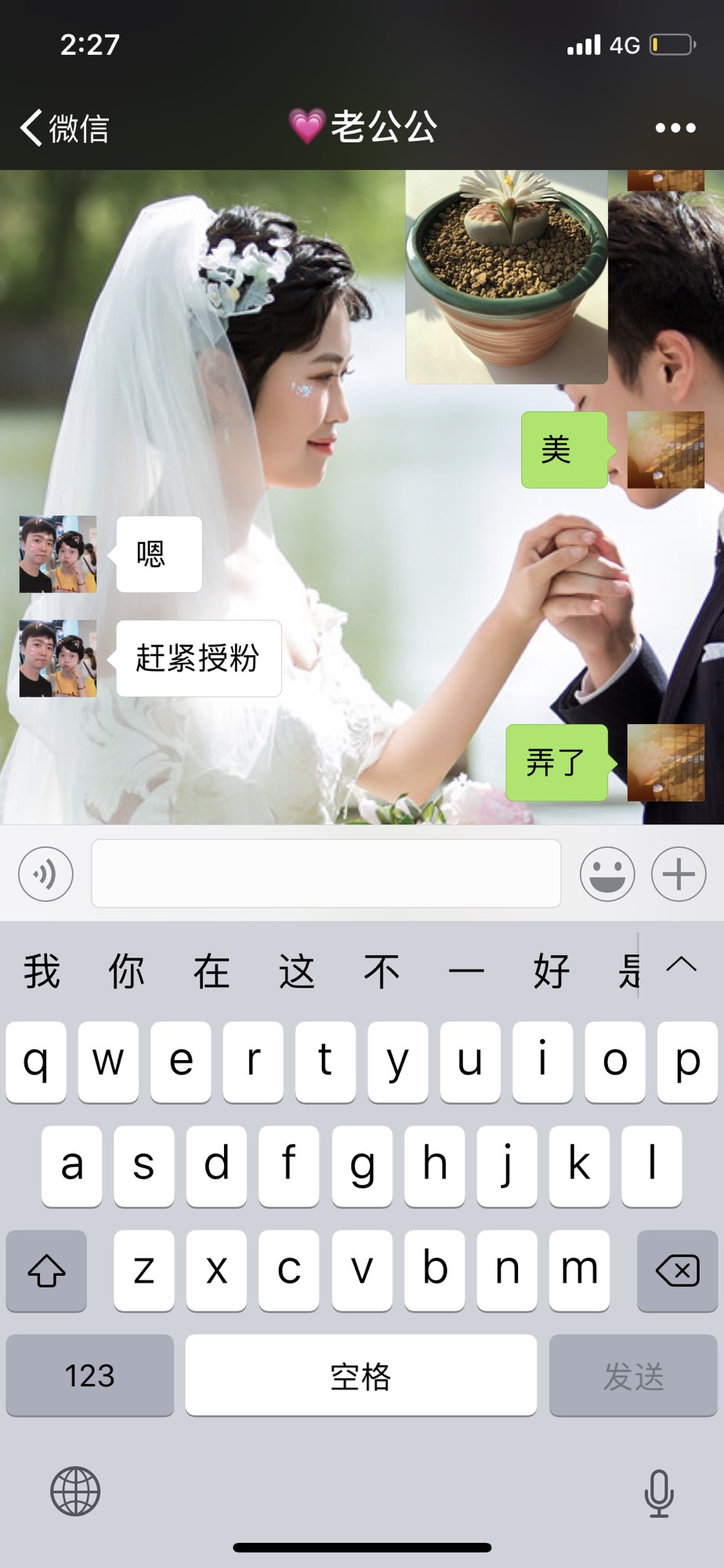The height and width of the screenshot is (1568, 724).
Task: Select the suggested word 我
Action: [42, 972]
